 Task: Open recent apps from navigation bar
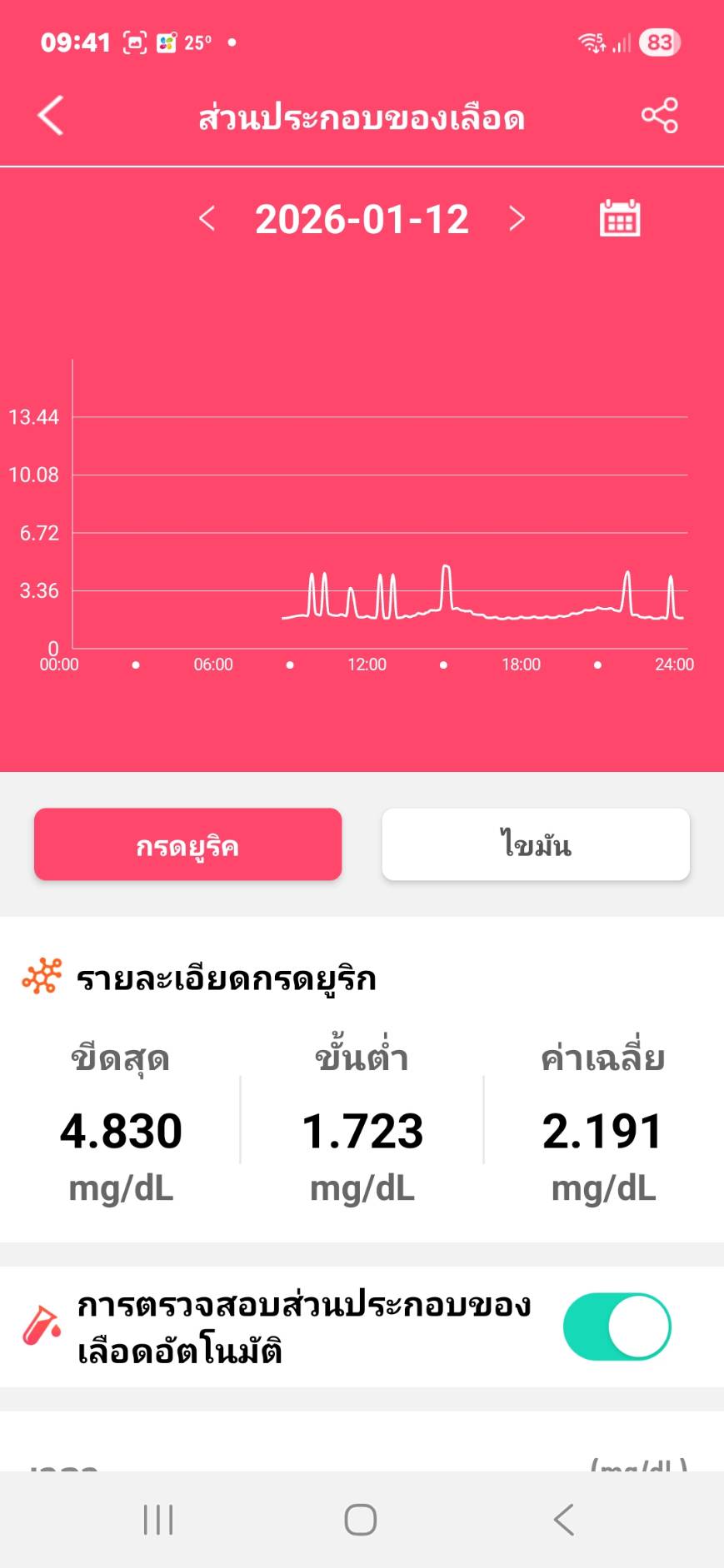pos(158,1520)
